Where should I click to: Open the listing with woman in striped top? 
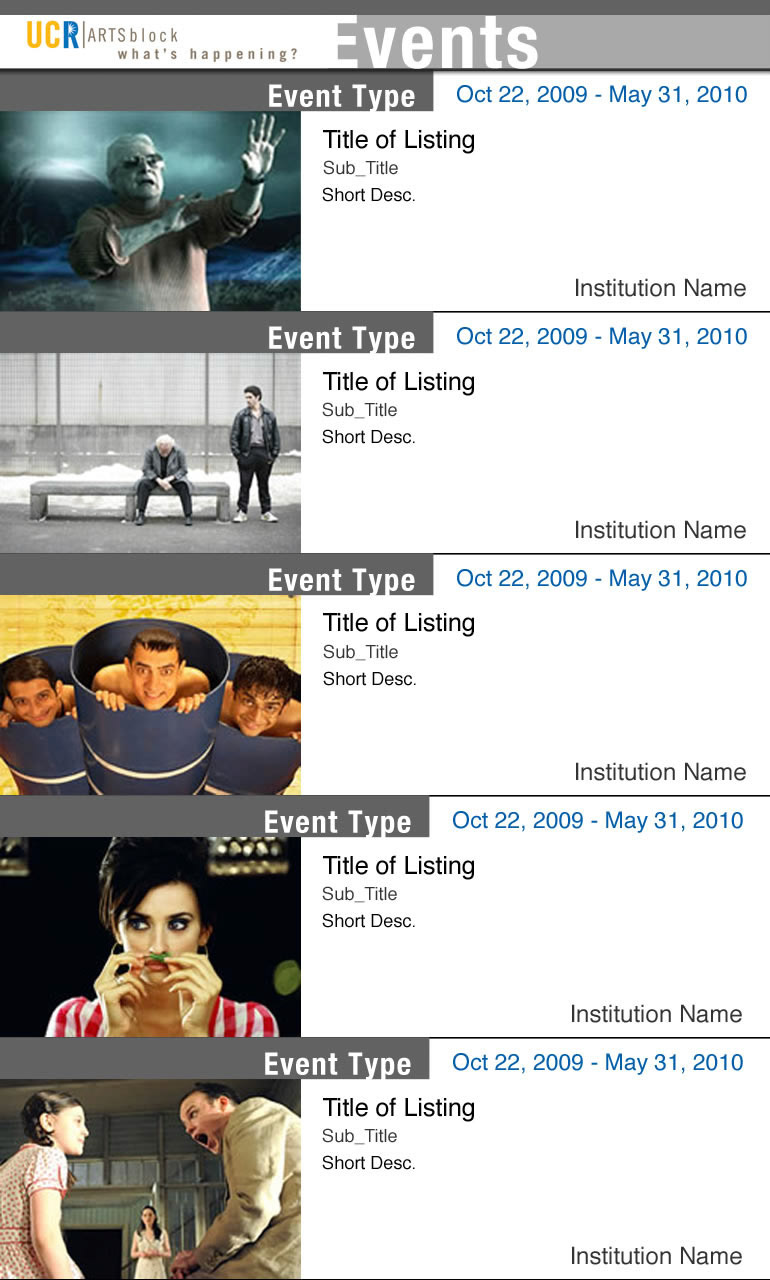(x=385, y=917)
